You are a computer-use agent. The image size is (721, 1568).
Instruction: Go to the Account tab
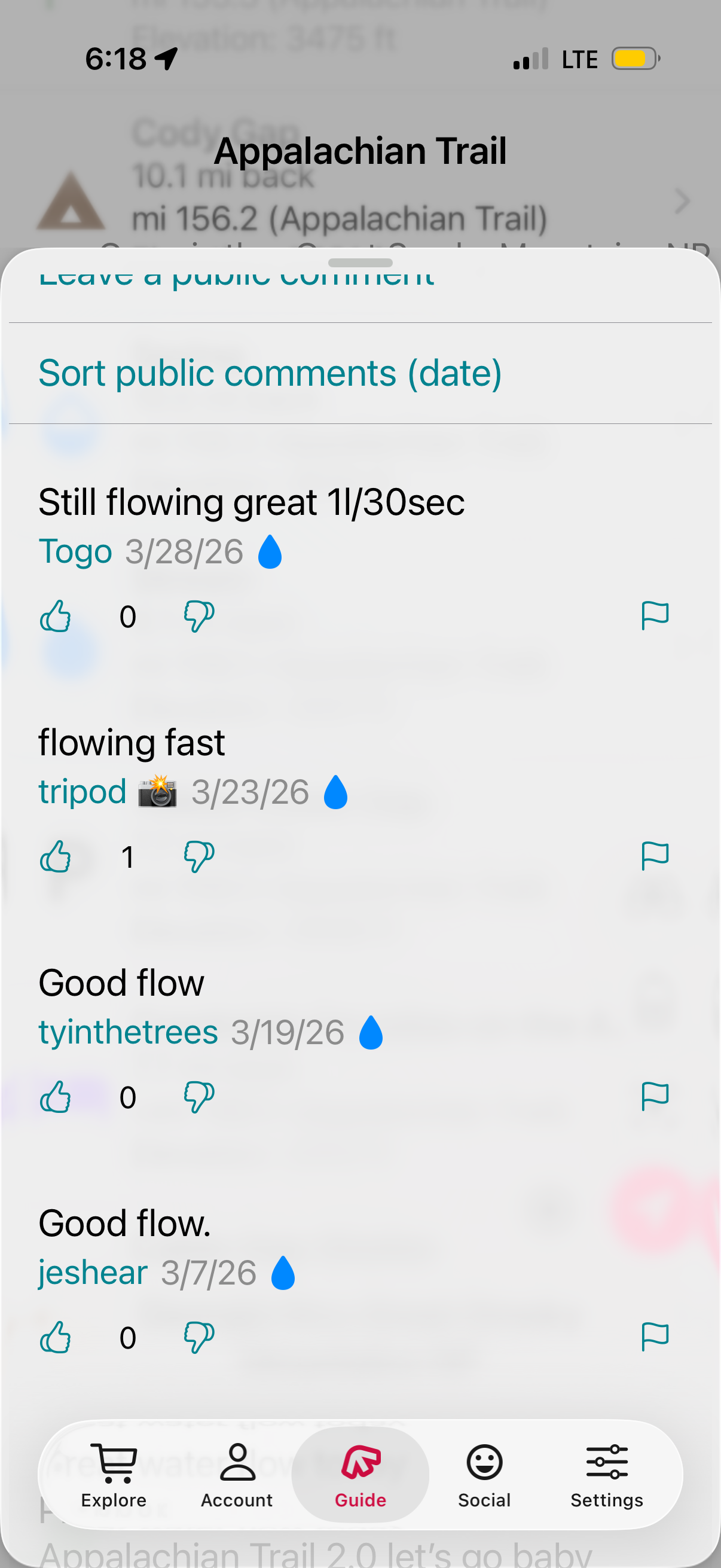237,1475
